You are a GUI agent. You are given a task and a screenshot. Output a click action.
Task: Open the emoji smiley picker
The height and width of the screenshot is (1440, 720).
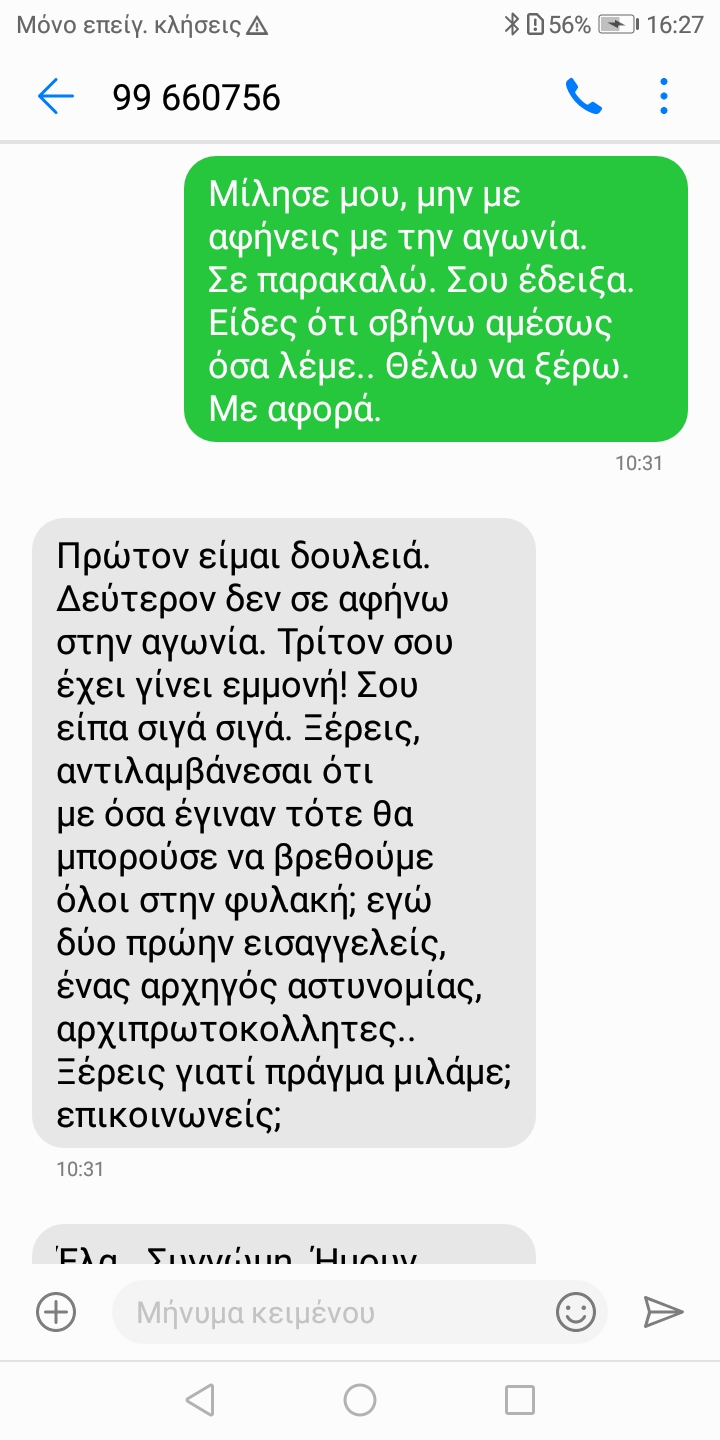576,1311
